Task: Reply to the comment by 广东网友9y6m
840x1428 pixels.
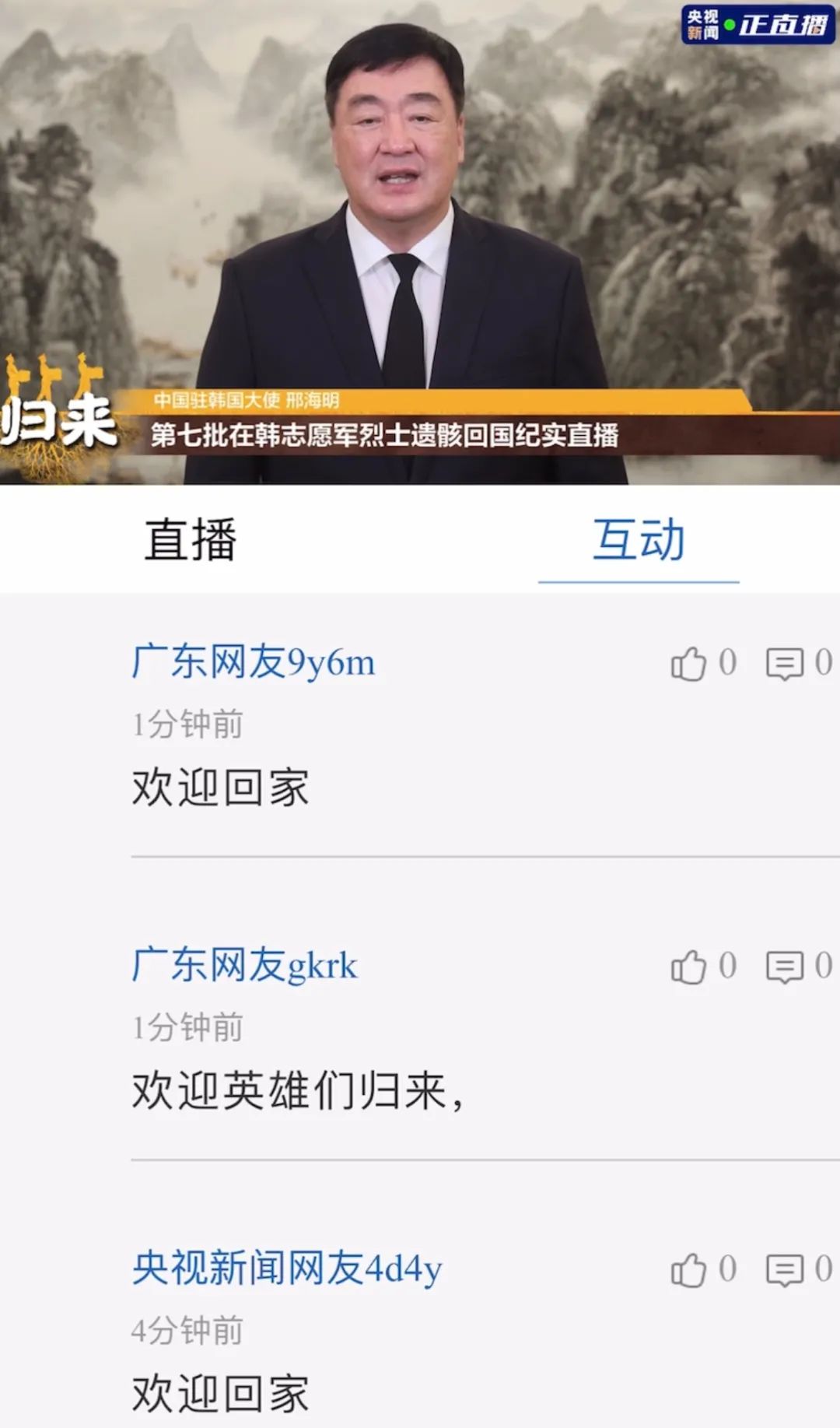Action: [785, 664]
